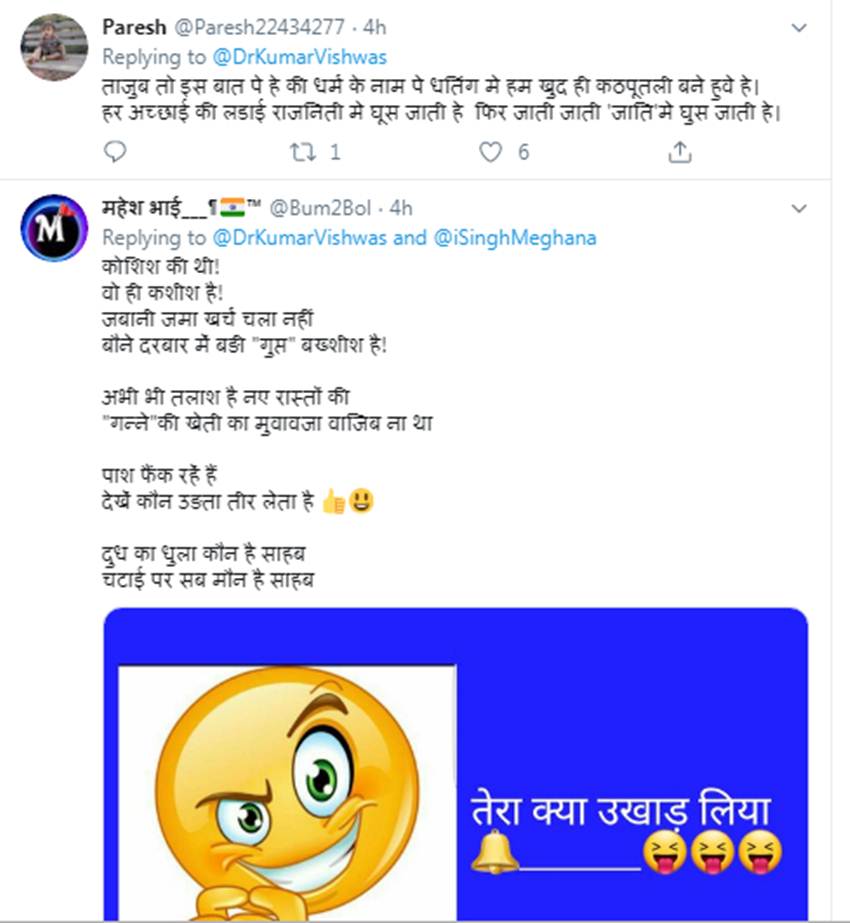The width and height of the screenshot is (850, 923).
Task: Reply to Paresh's tweet
Action: [x=116, y=152]
